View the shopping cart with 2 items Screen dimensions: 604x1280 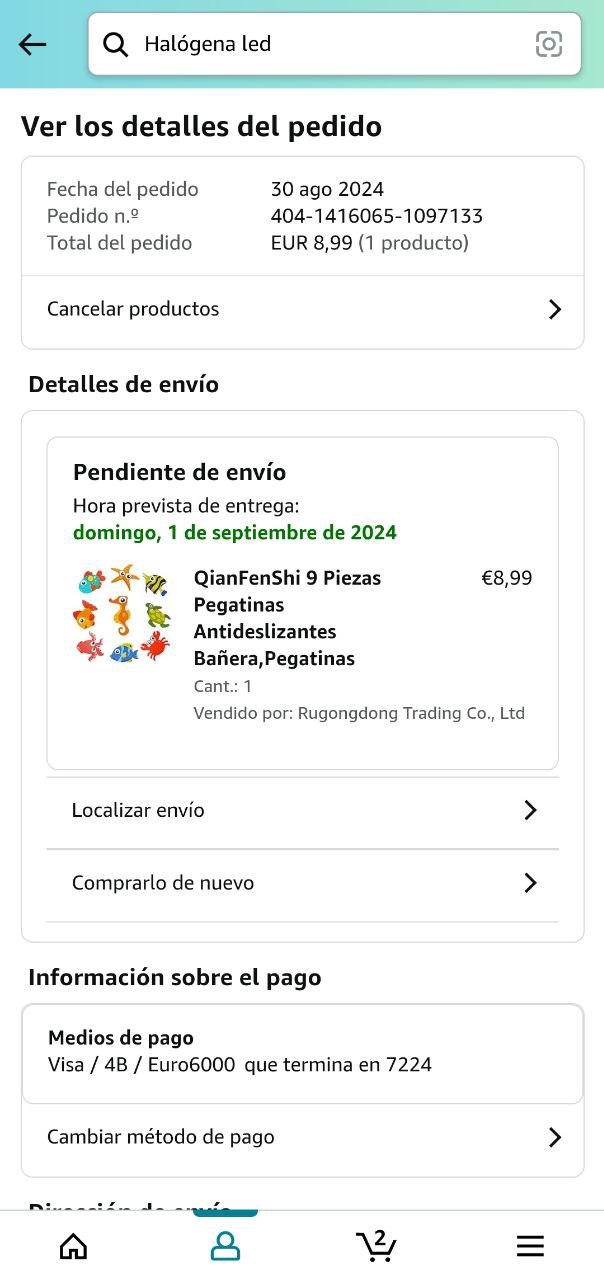pyautogui.click(x=376, y=1246)
